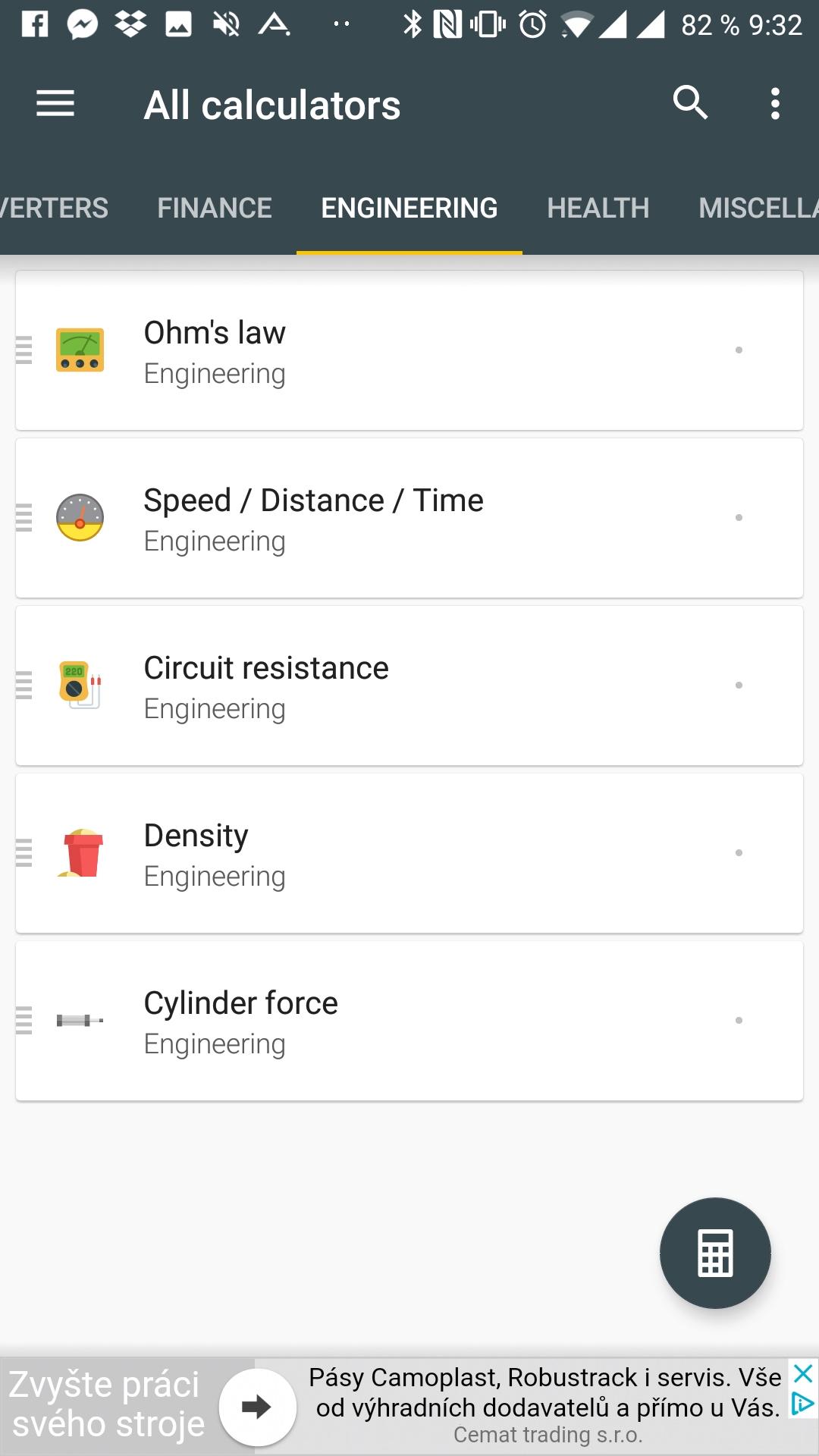Switch to the Health tab
The image size is (819, 1456).
[x=598, y=208]
